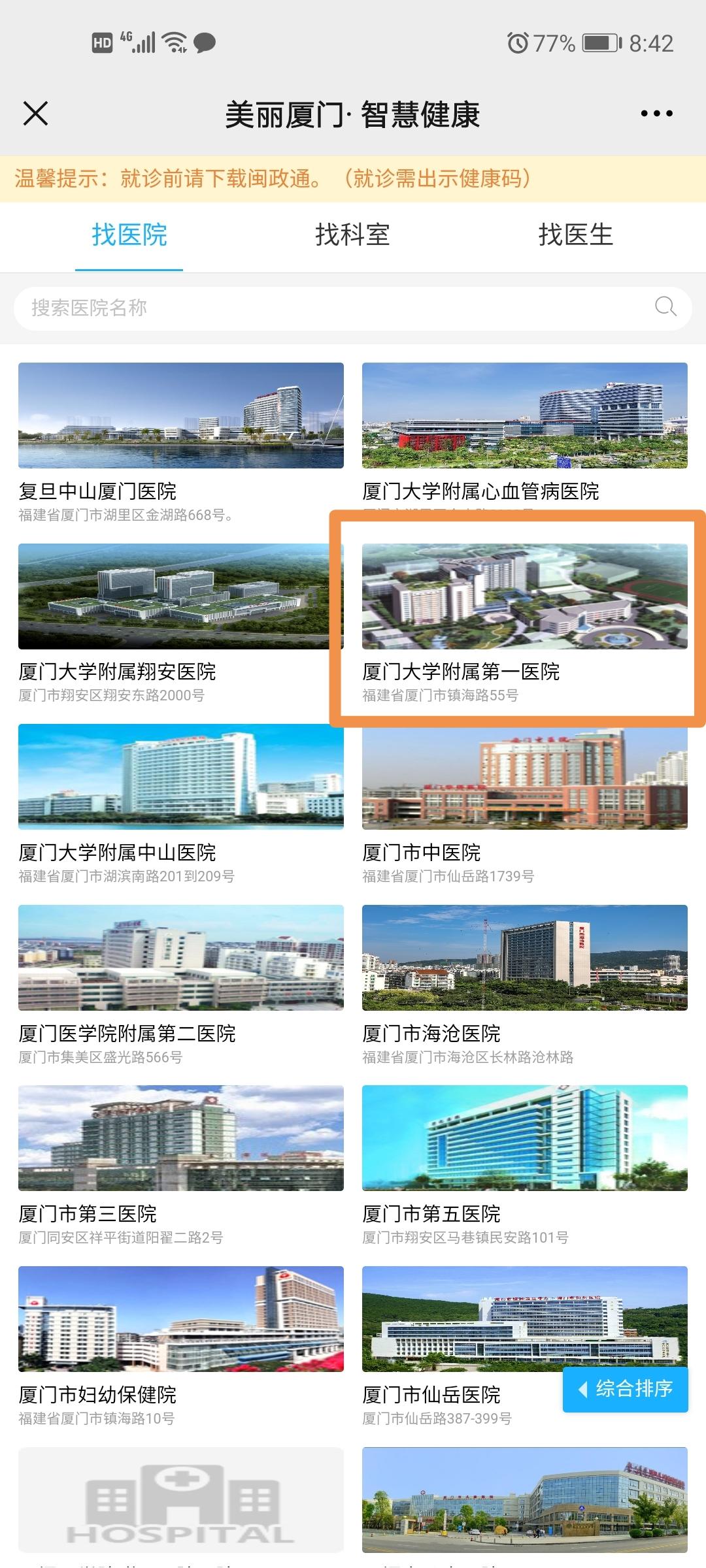706x1568 pixels.
Task: Switch to the 找医生 tab
Action: tap(575, 235)
